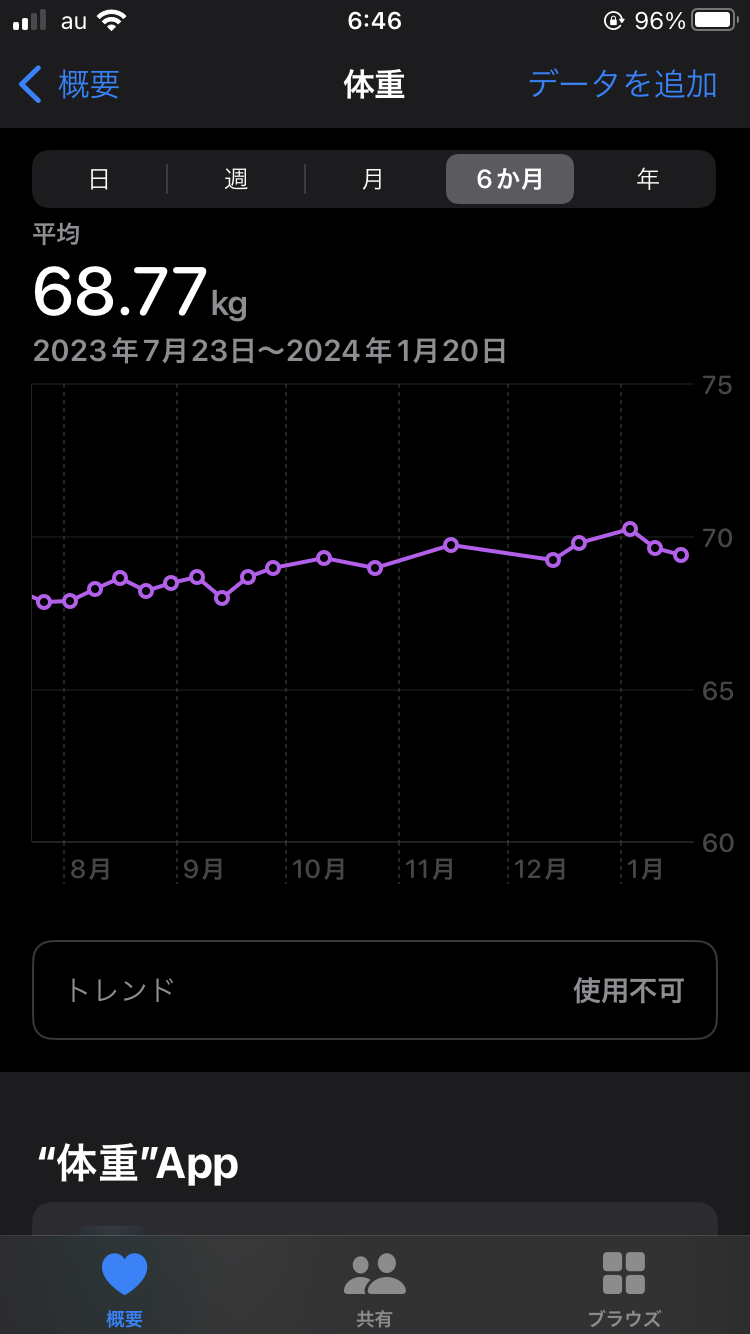The height and width of the screenshot is (1334, 750).
Task: Select the 月 time range
Action: 373,179
